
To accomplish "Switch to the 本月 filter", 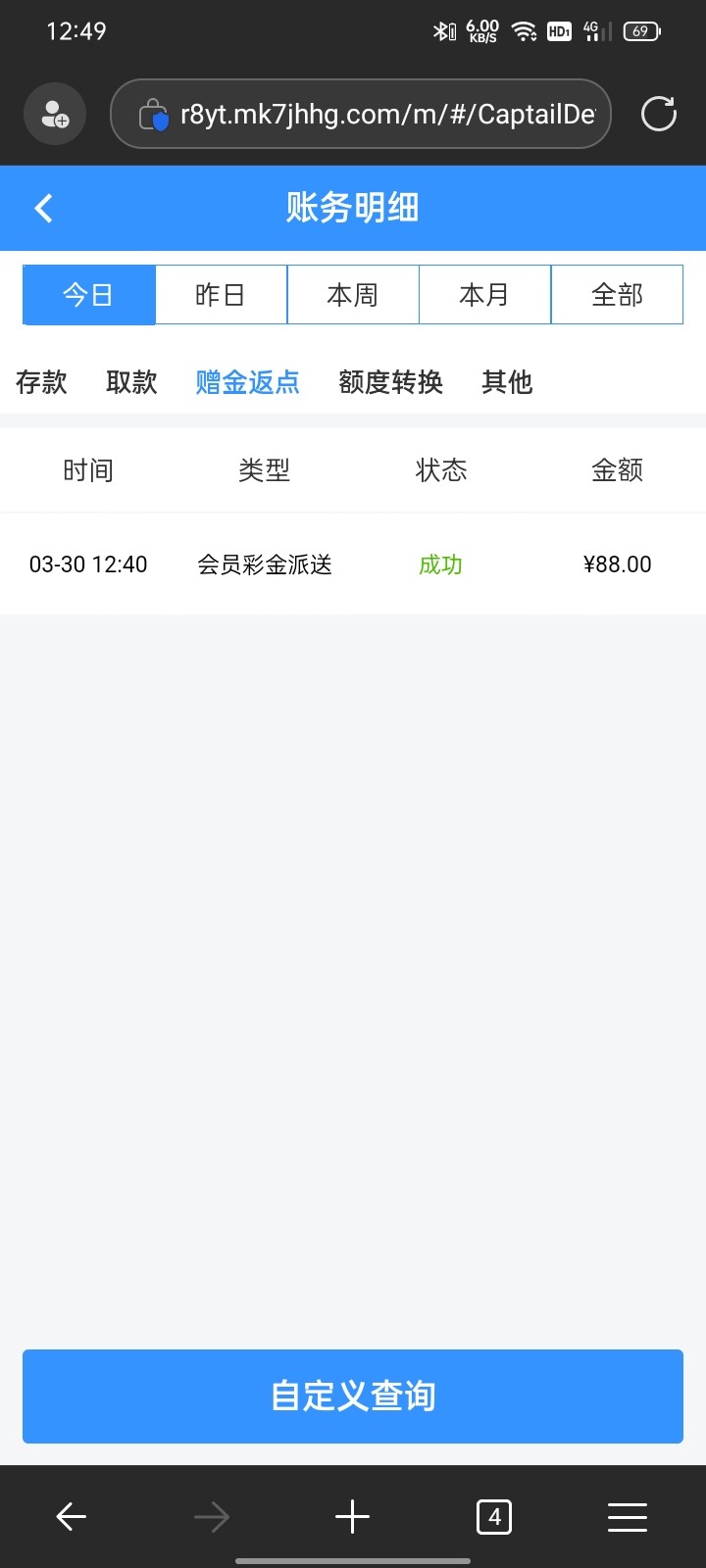I will pos(484,294).
